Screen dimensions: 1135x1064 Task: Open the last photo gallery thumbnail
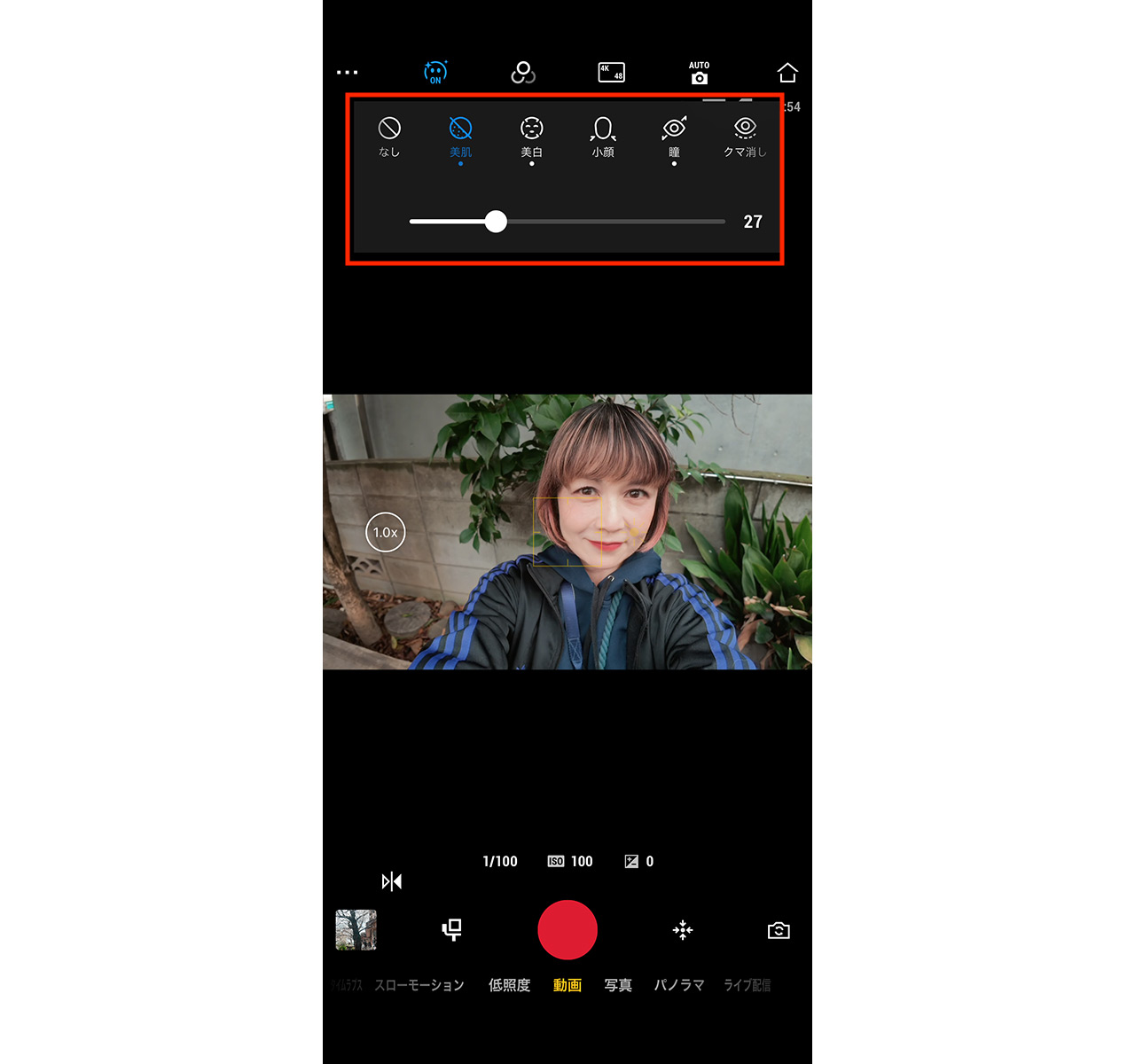click(x=356, y=930)
